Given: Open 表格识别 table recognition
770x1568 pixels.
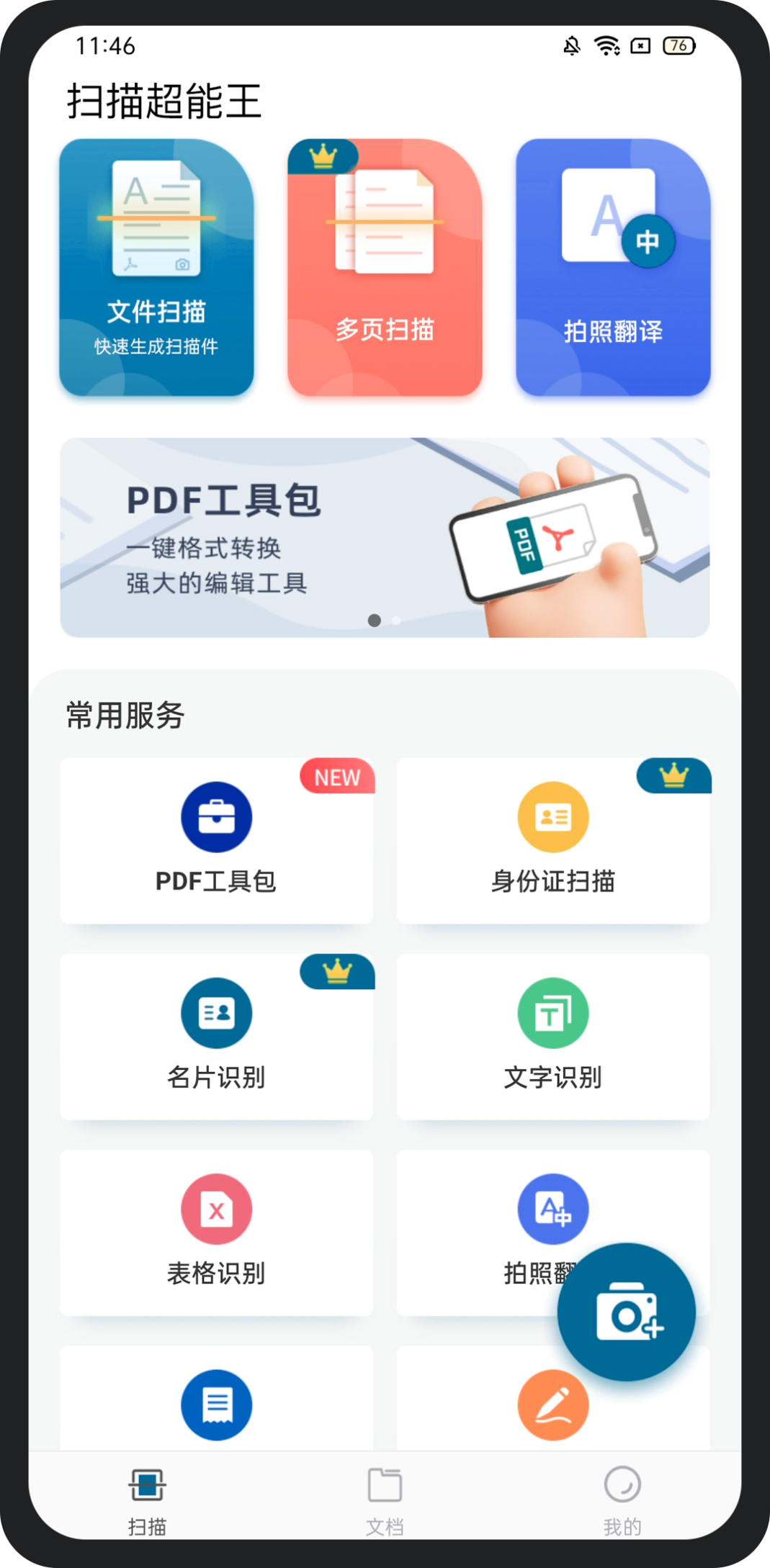Looking at the screenshot, I should (216, 1232).
